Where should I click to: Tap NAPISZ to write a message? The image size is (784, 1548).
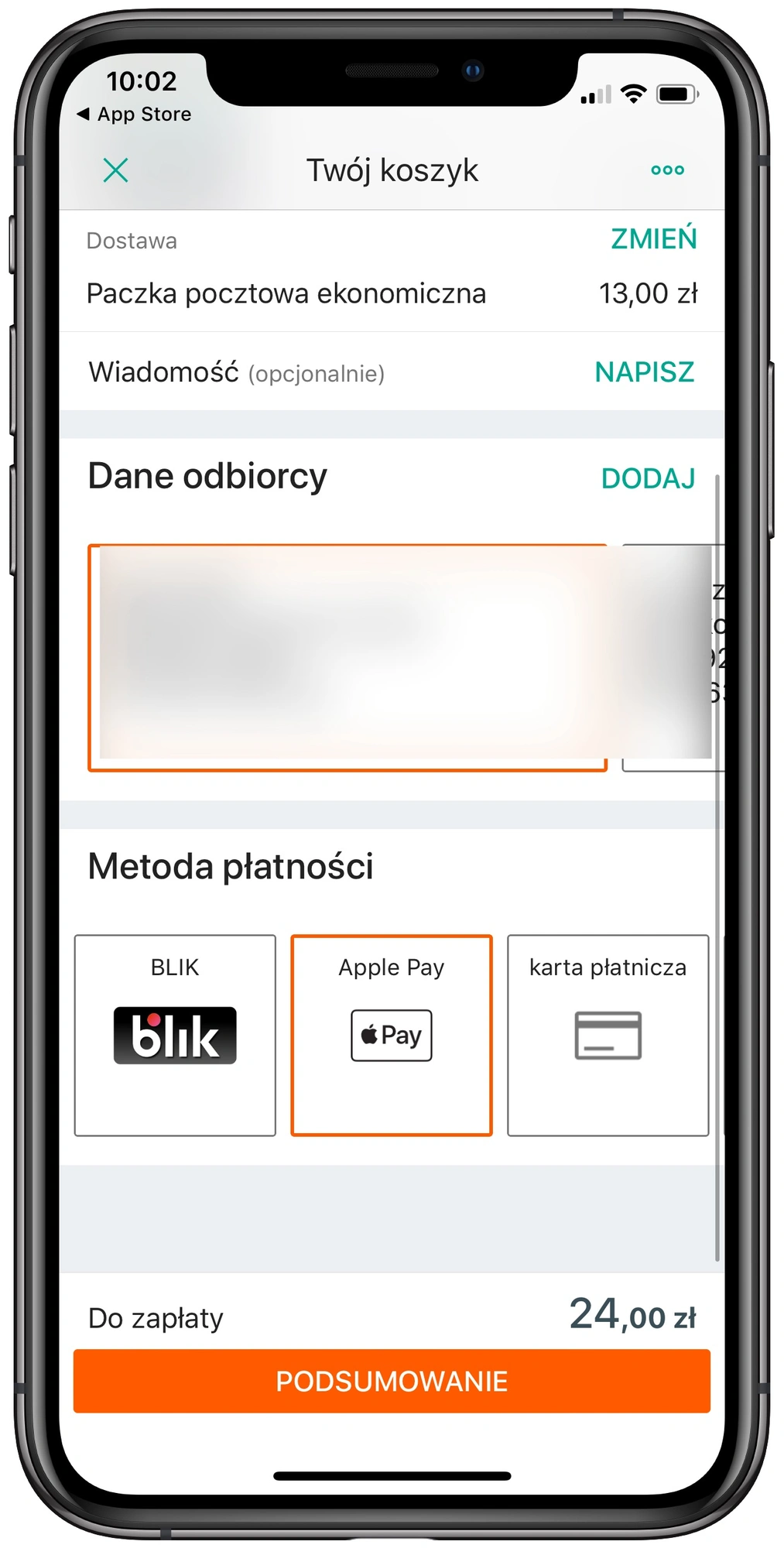[644, 372]
